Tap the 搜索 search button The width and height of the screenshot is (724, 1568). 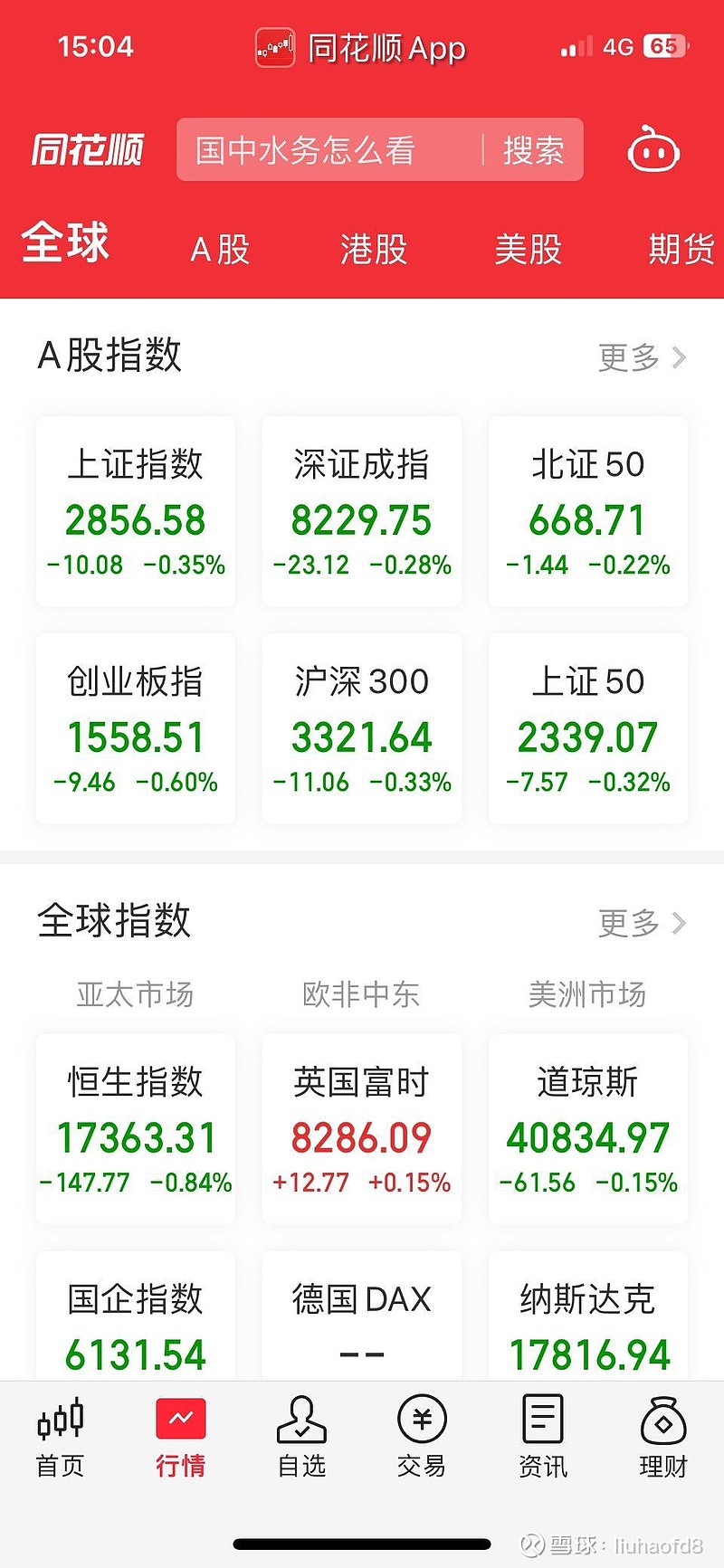536,150
